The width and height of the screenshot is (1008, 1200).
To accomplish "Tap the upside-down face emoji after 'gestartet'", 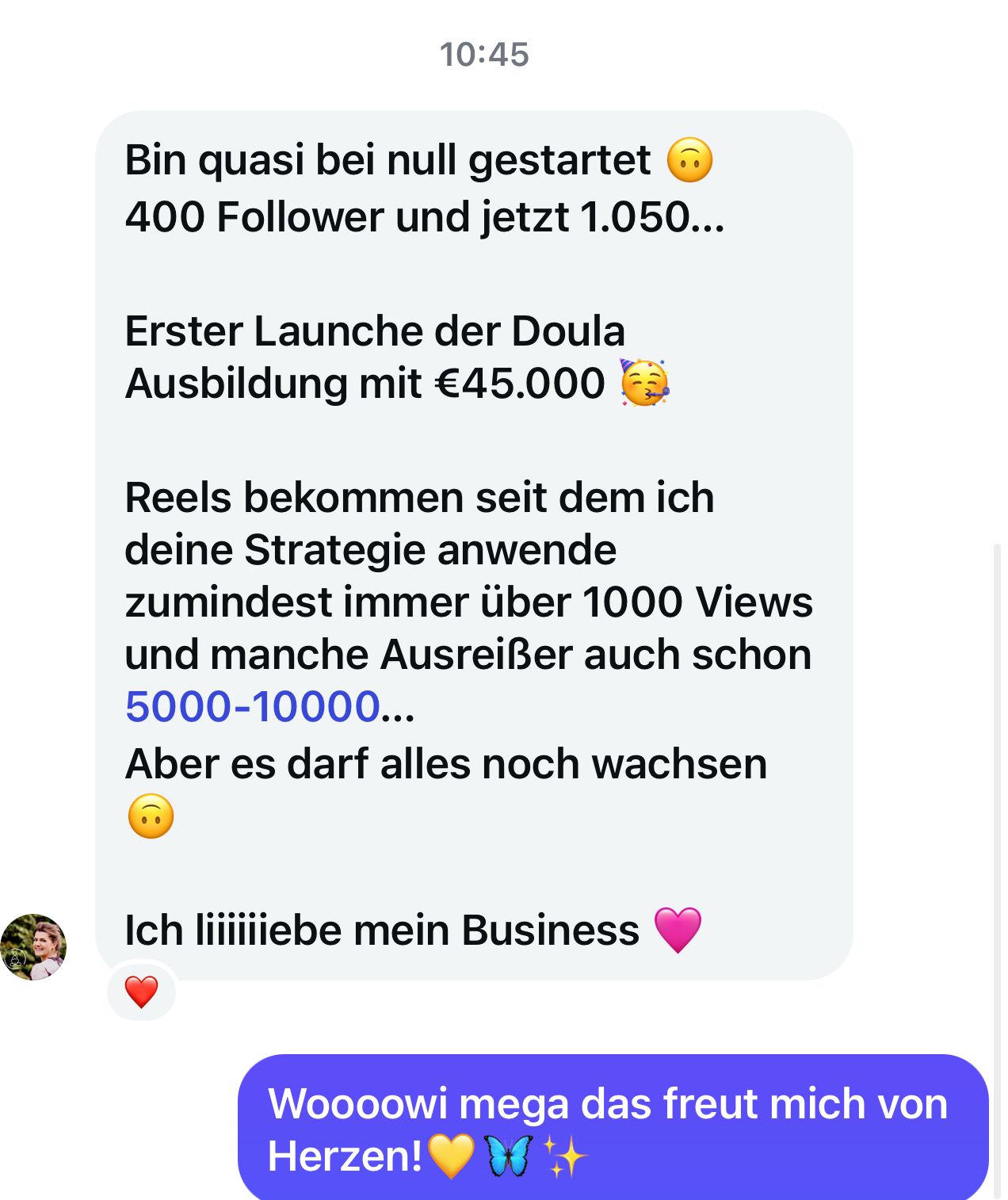I will 689,161.
